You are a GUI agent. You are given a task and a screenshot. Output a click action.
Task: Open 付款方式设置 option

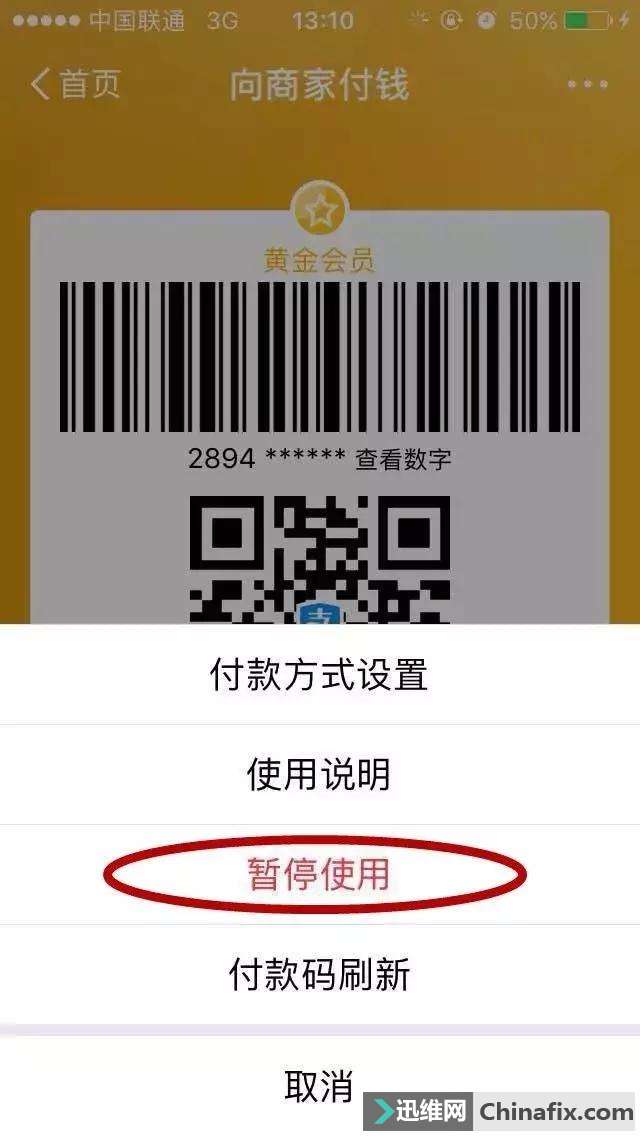(319, 675)
